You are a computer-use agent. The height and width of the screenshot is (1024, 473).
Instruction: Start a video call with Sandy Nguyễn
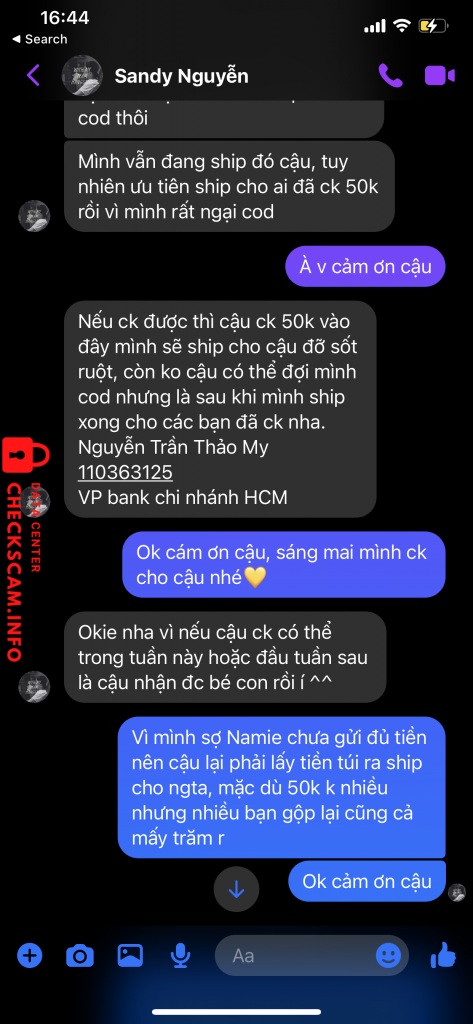(x=439, y=76)
